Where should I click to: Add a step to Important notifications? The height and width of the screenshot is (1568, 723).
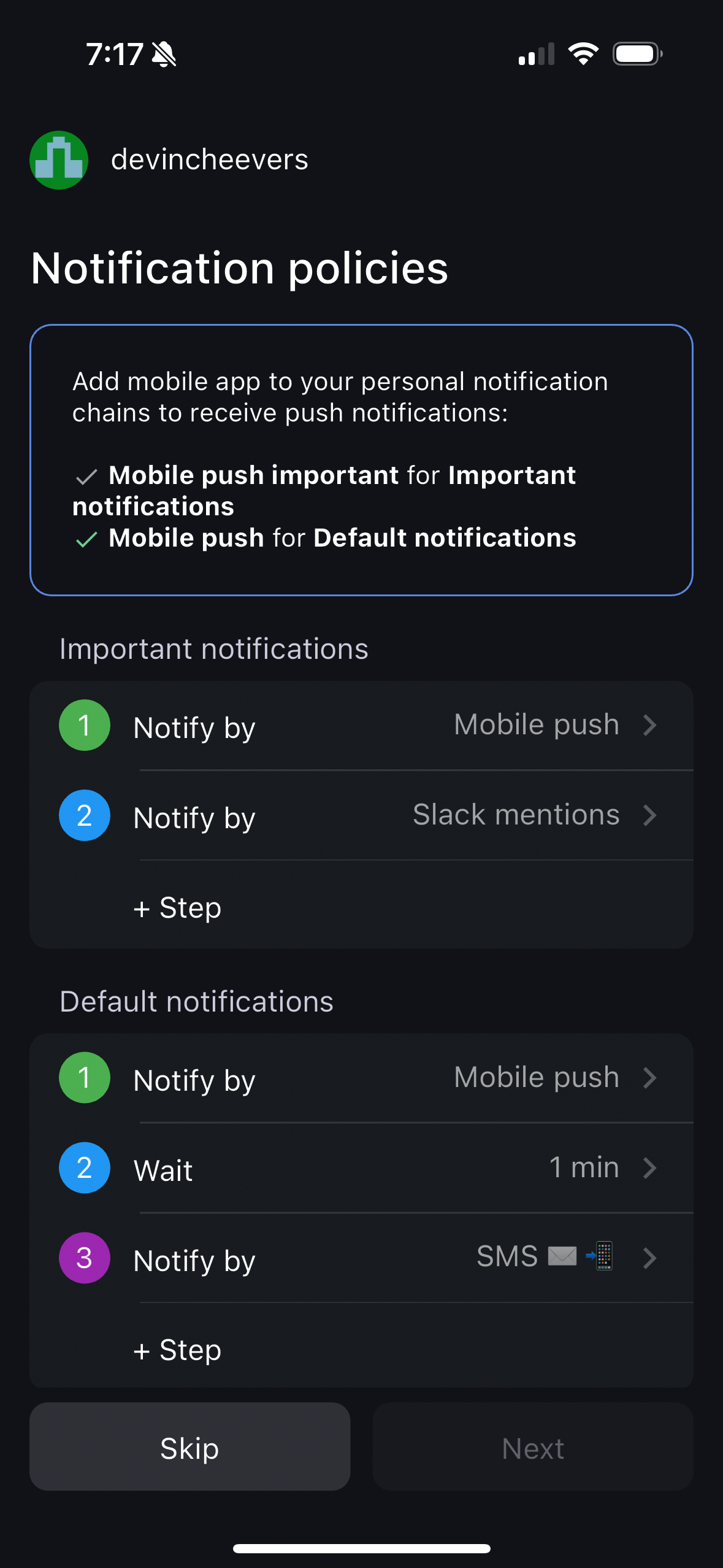[177, 908]
